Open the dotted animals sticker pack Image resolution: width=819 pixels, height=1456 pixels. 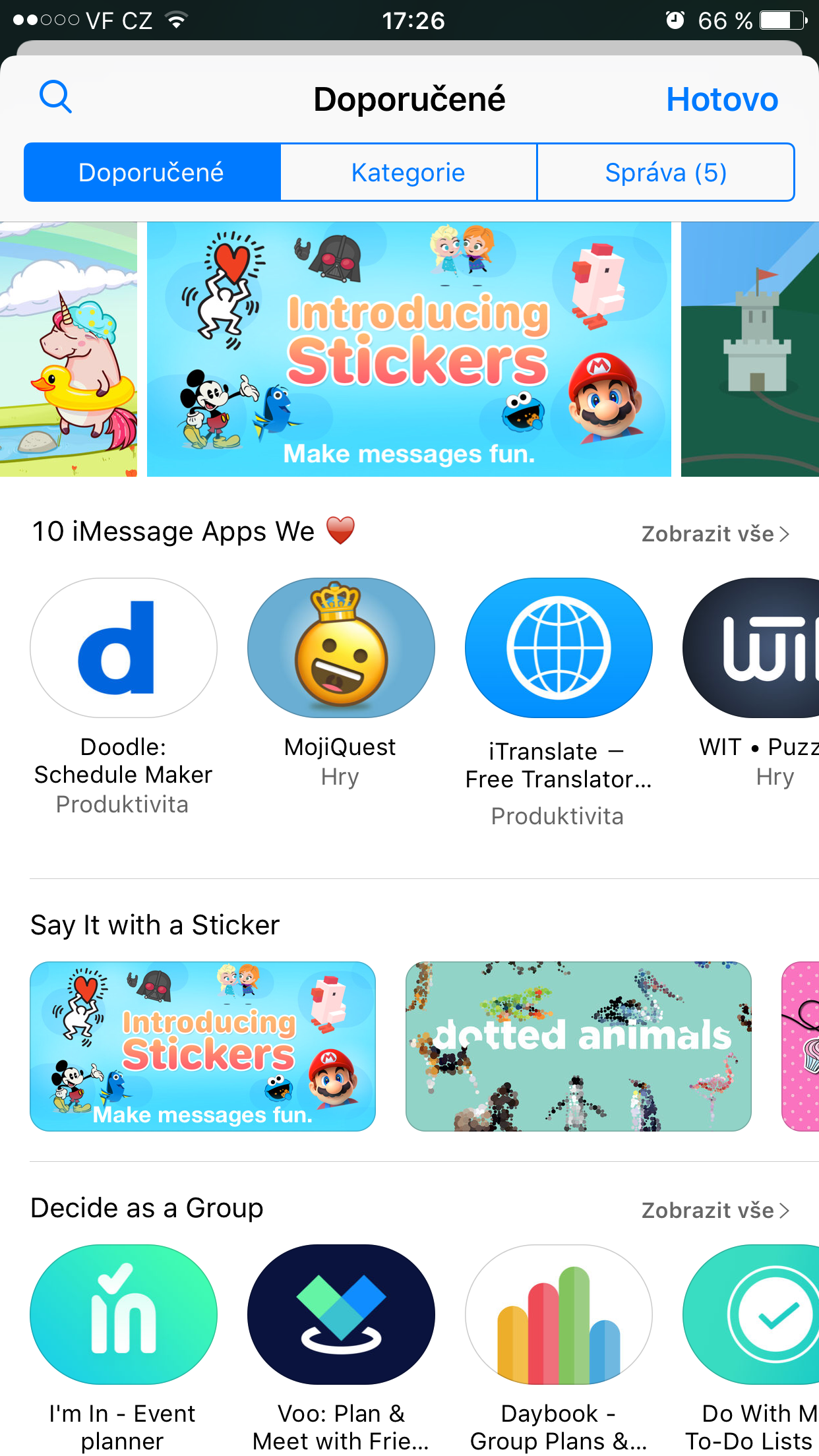pyautogui.click(x=578, y=1046)
